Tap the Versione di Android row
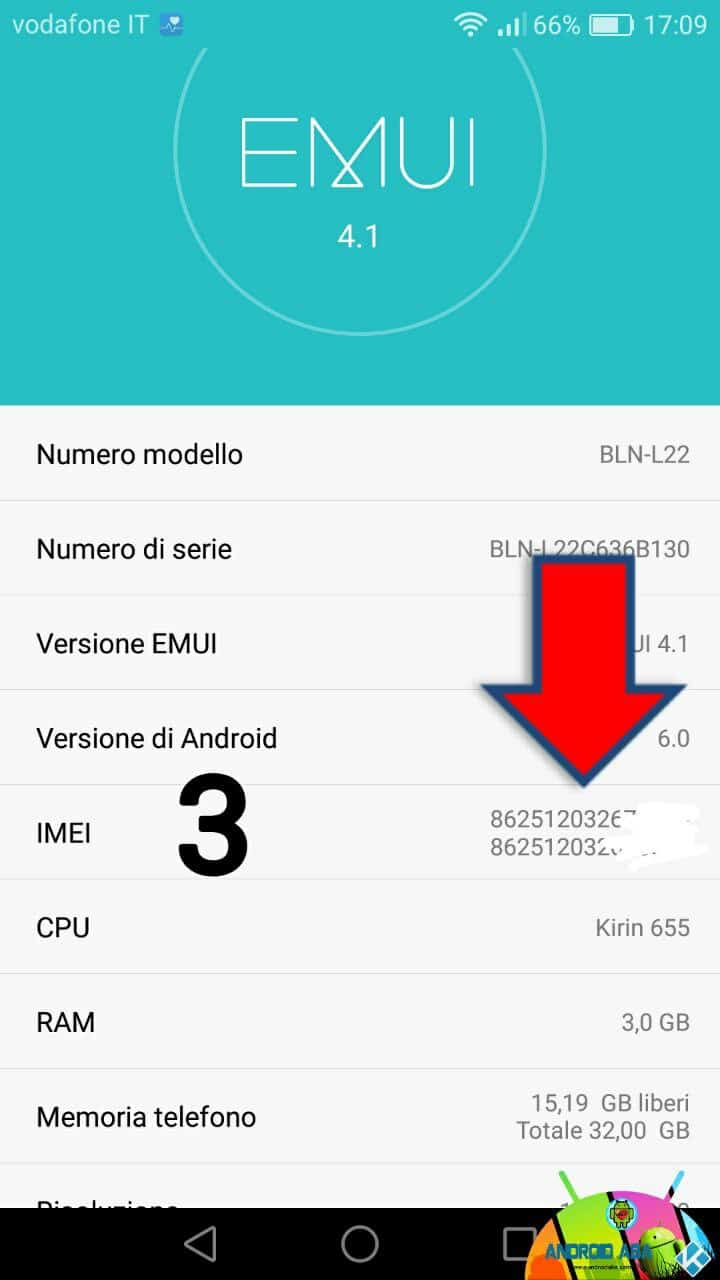 [360, 738]
